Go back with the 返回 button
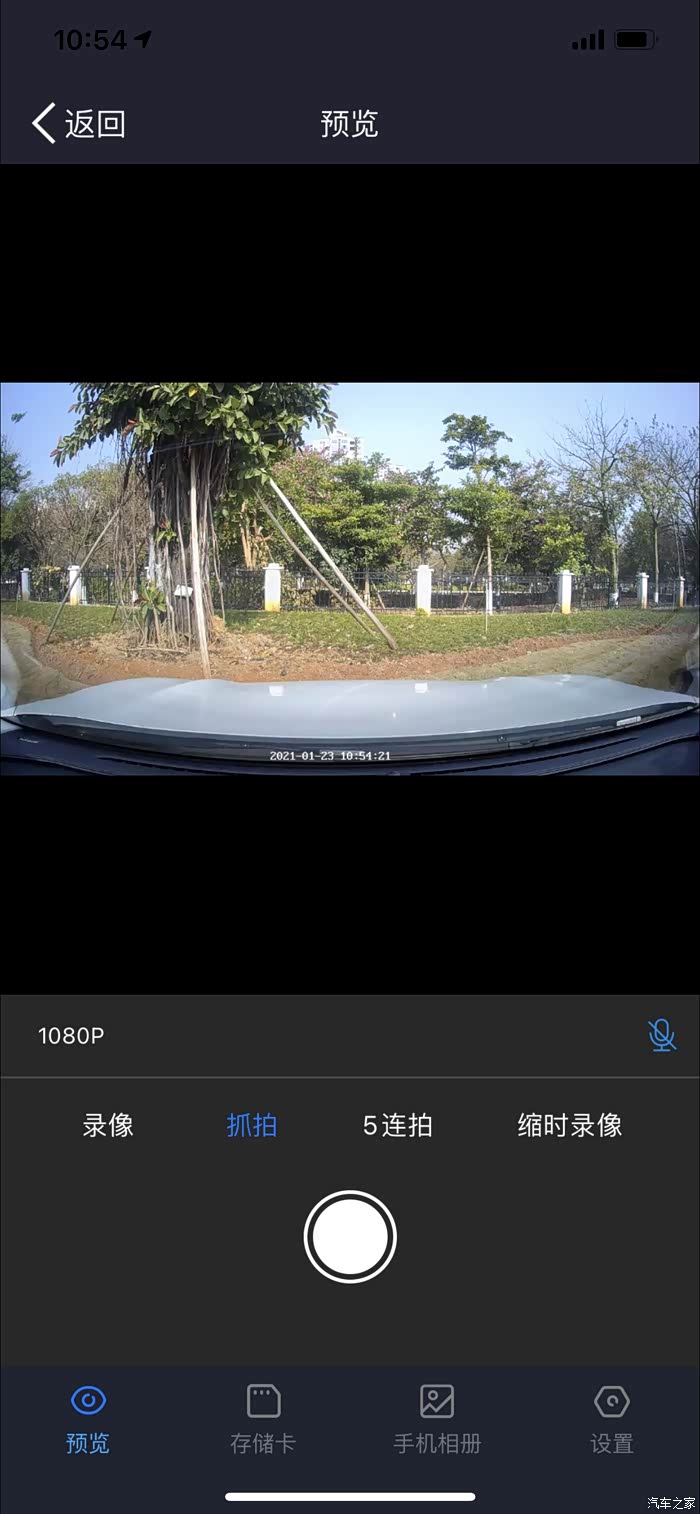The image size is (700, 1514). [78, 124]
